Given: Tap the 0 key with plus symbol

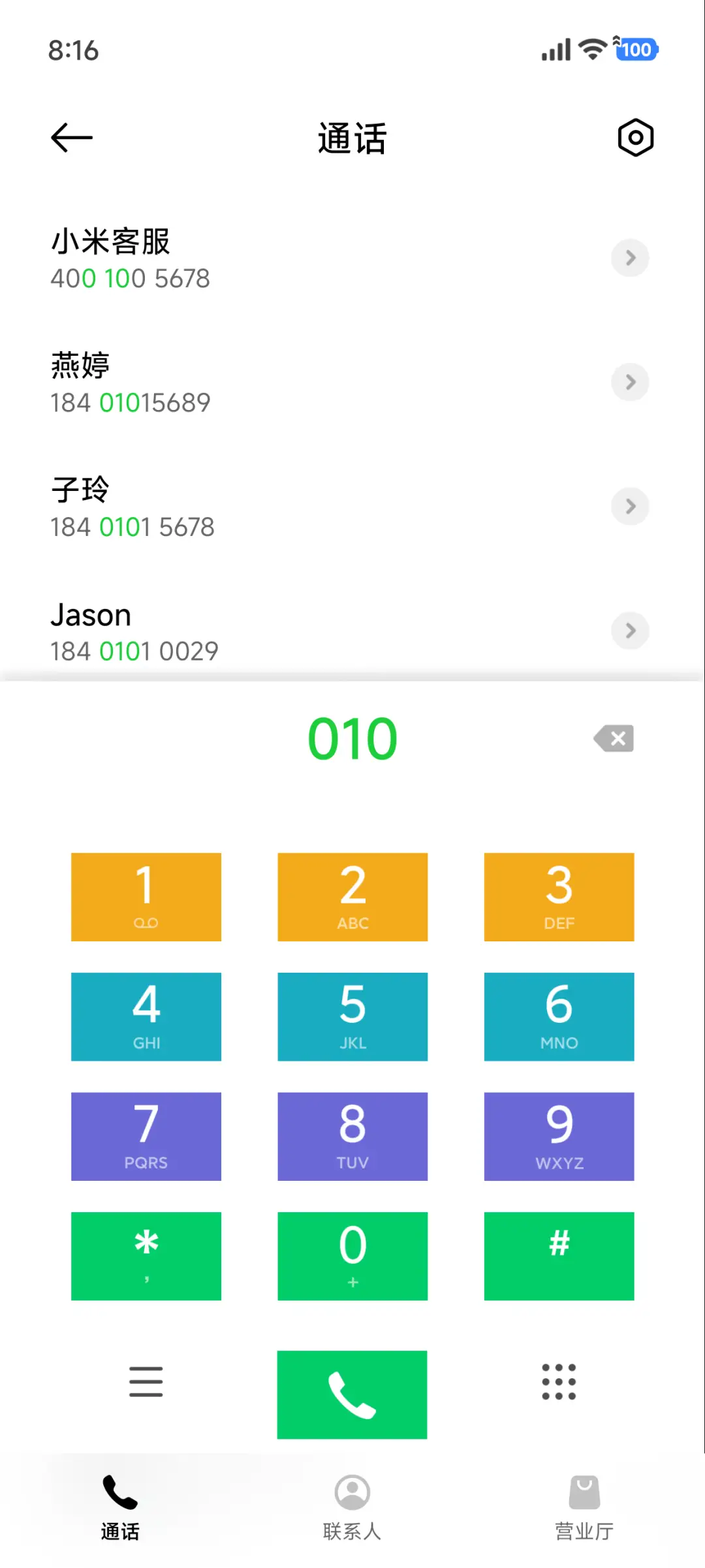Looking at the screenshot, I should coord(352,1255).
